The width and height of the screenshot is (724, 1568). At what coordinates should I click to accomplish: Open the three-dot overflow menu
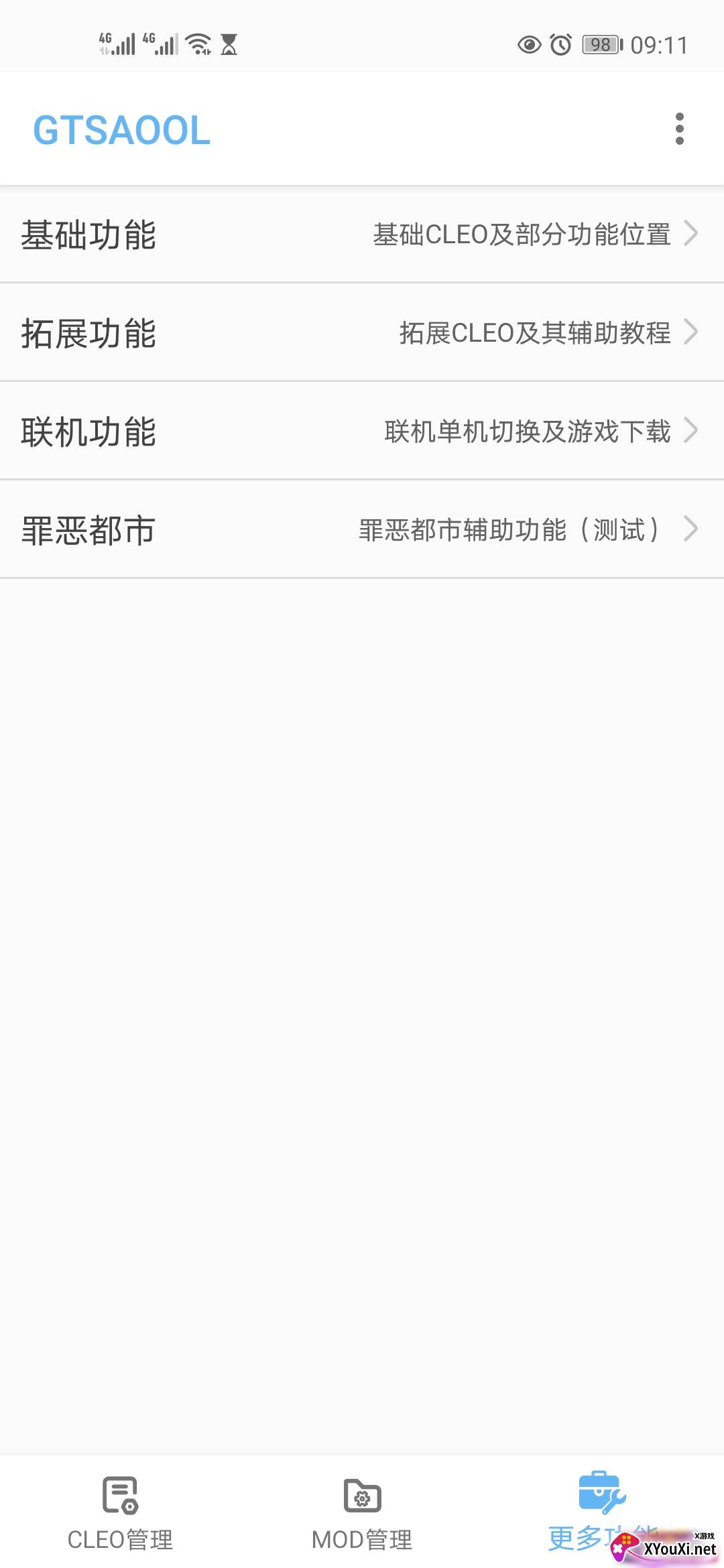click(679, 129)
